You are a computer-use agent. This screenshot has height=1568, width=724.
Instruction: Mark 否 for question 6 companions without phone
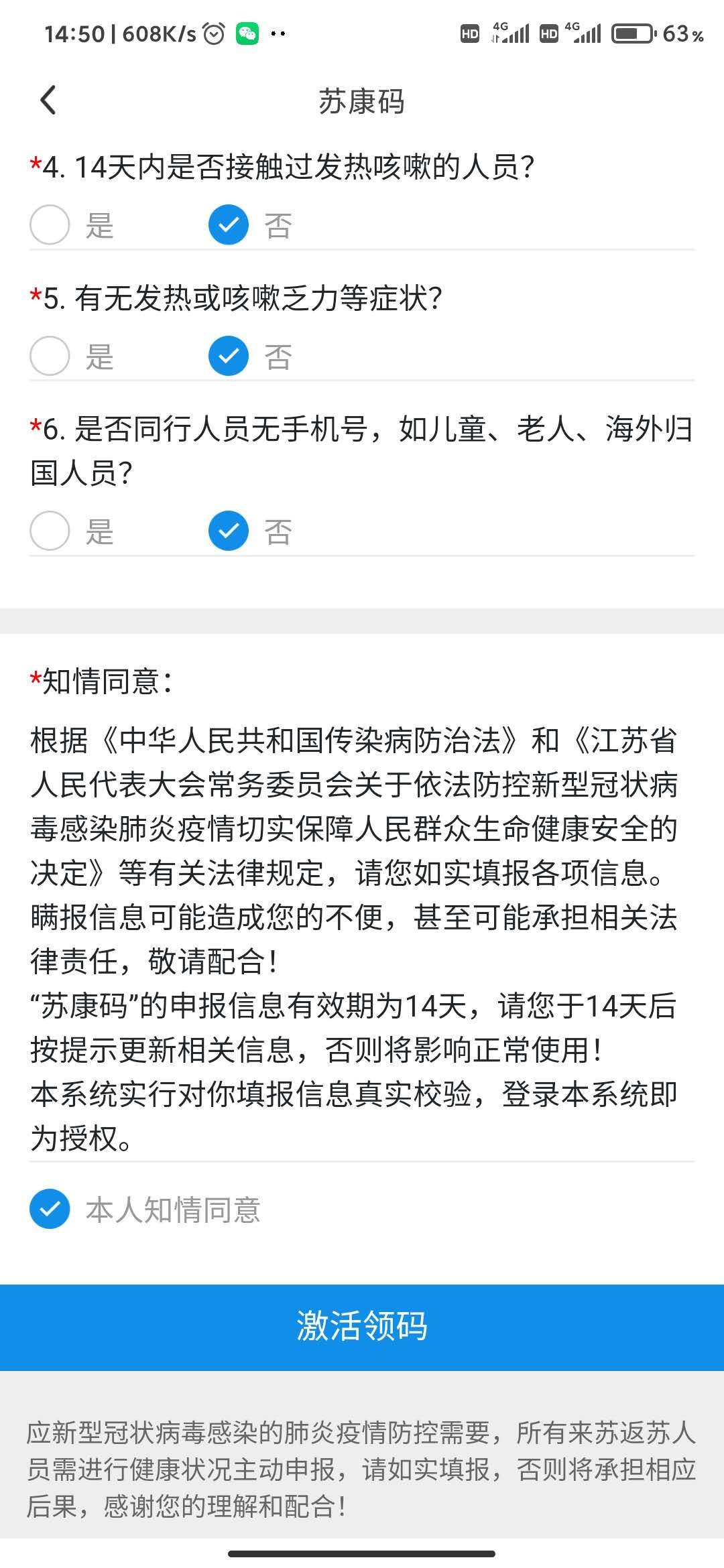pos(229,531)
